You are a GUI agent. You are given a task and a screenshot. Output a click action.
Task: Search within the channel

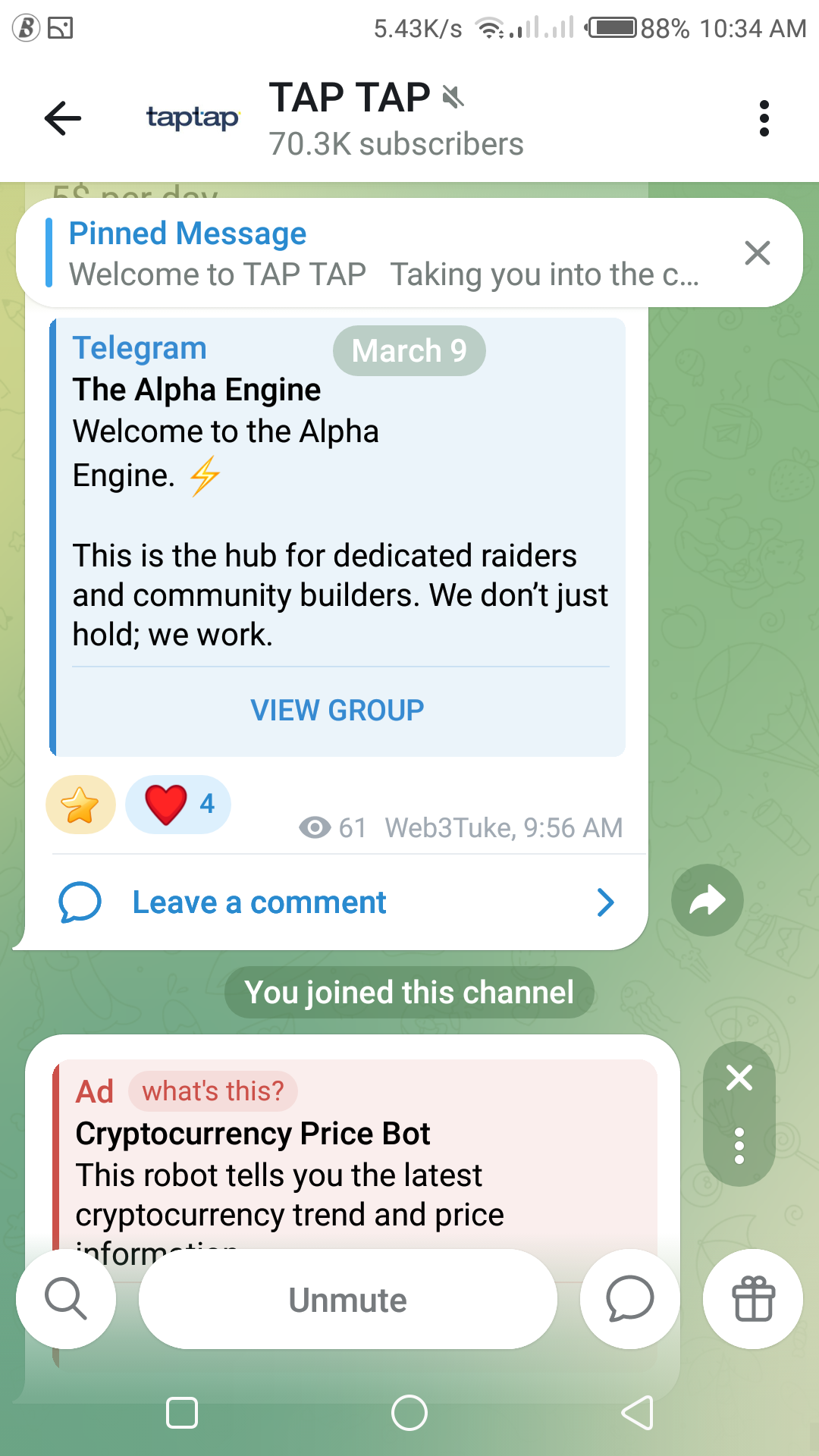point(66,1299)
